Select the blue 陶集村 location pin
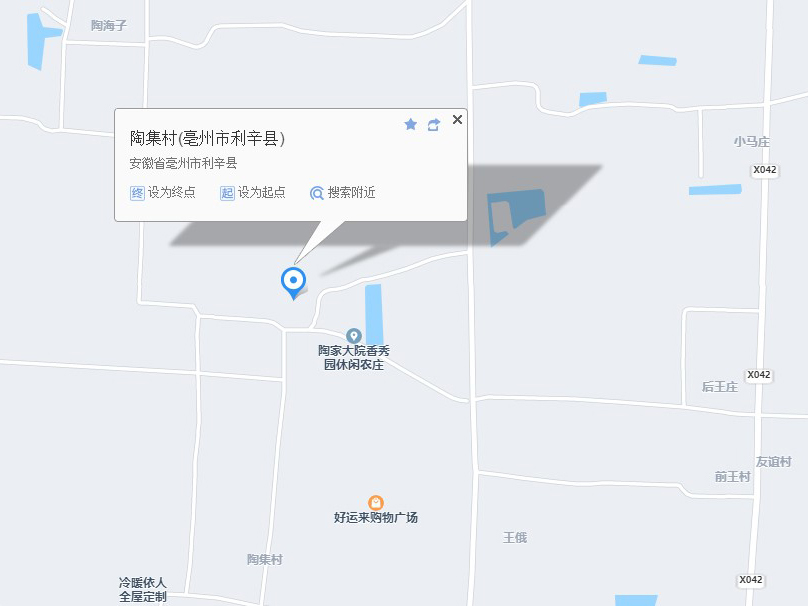The image size is (808, 606). coord(293,281)
